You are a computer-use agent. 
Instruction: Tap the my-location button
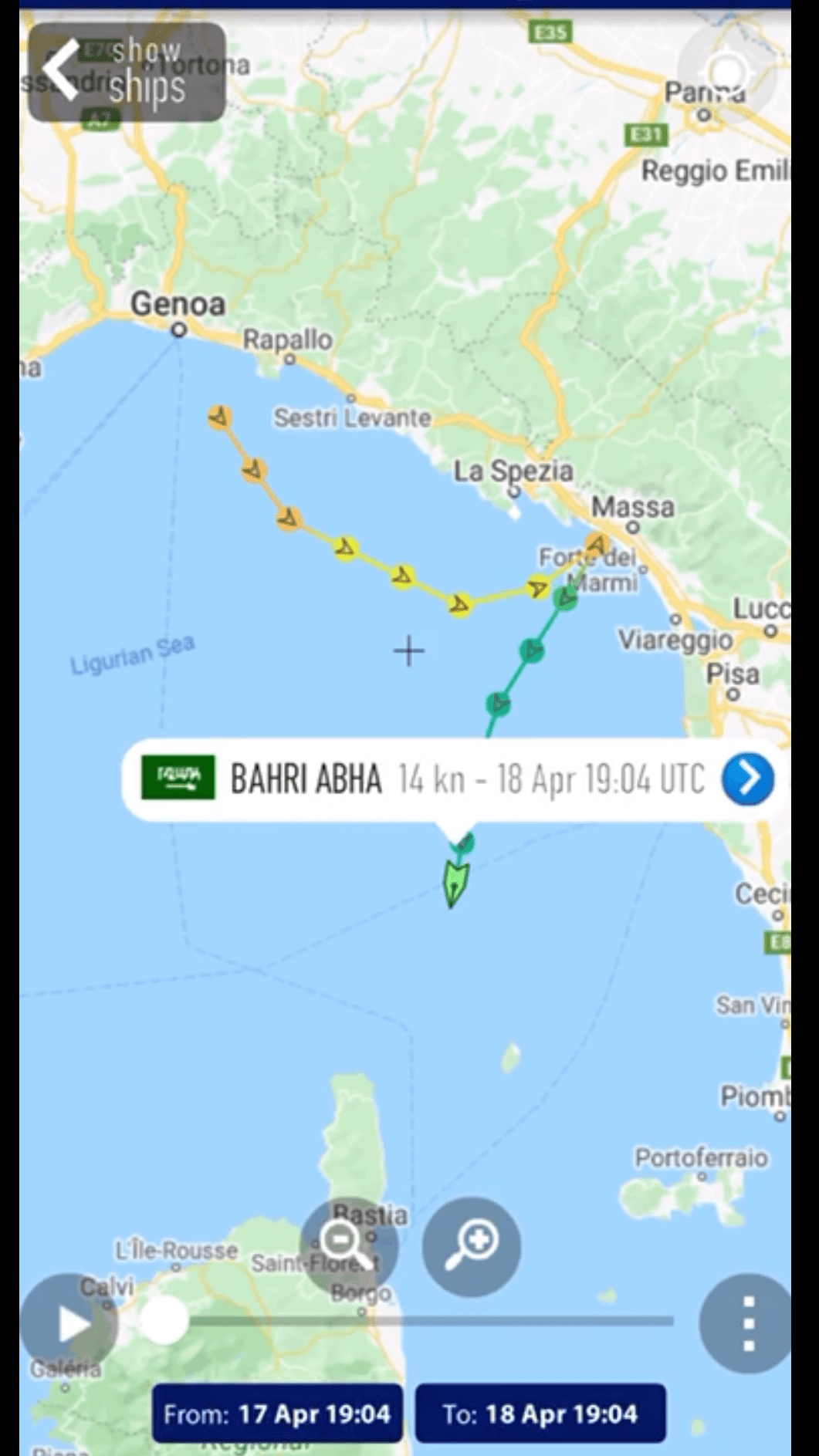726,73
